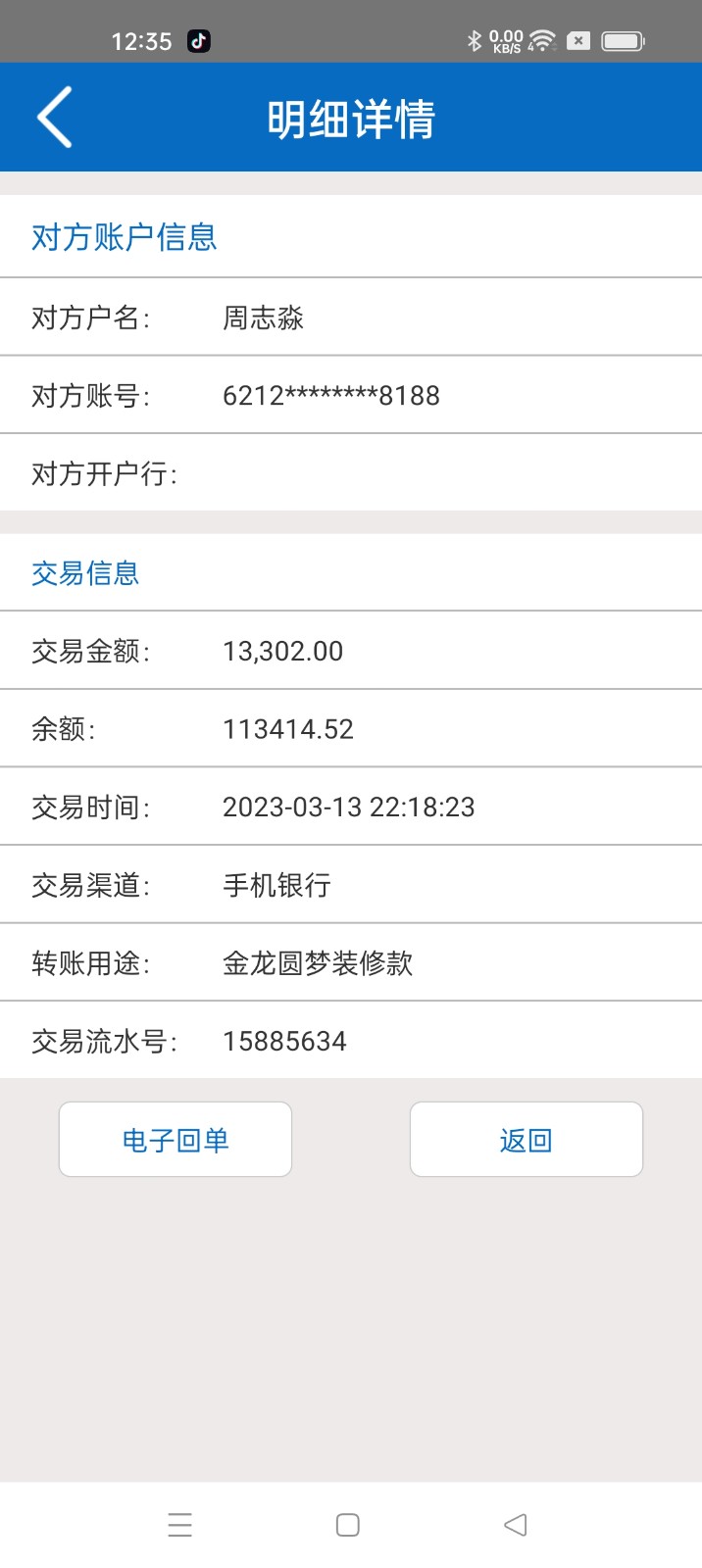The image size is (702, 1568).
Task: Open the system recent apps menu
Action: 179,1525
